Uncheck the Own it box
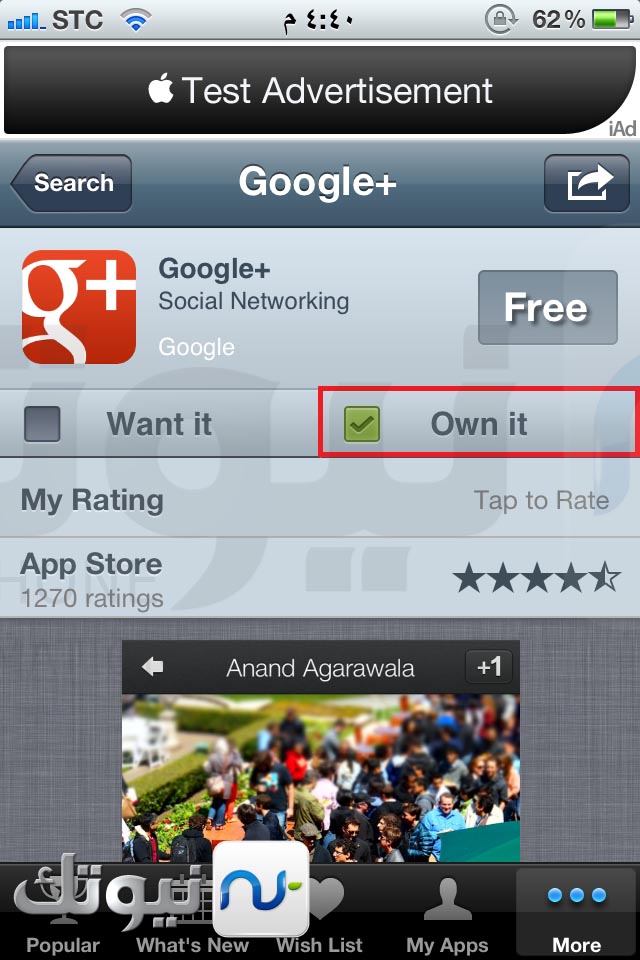640x960 pixels. [x=362, y=424]
